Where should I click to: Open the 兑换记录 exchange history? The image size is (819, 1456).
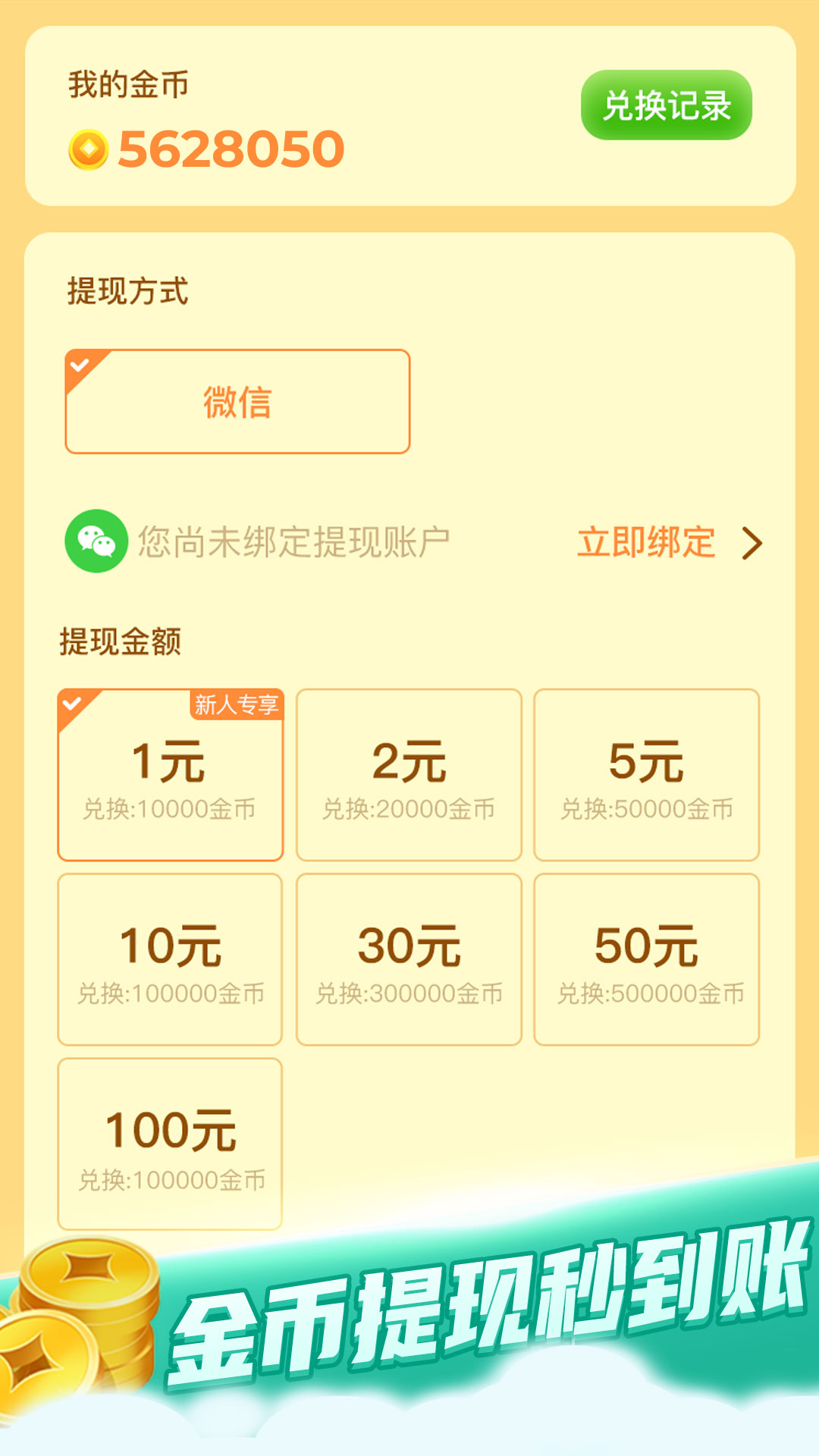click(x=666, y=106)
